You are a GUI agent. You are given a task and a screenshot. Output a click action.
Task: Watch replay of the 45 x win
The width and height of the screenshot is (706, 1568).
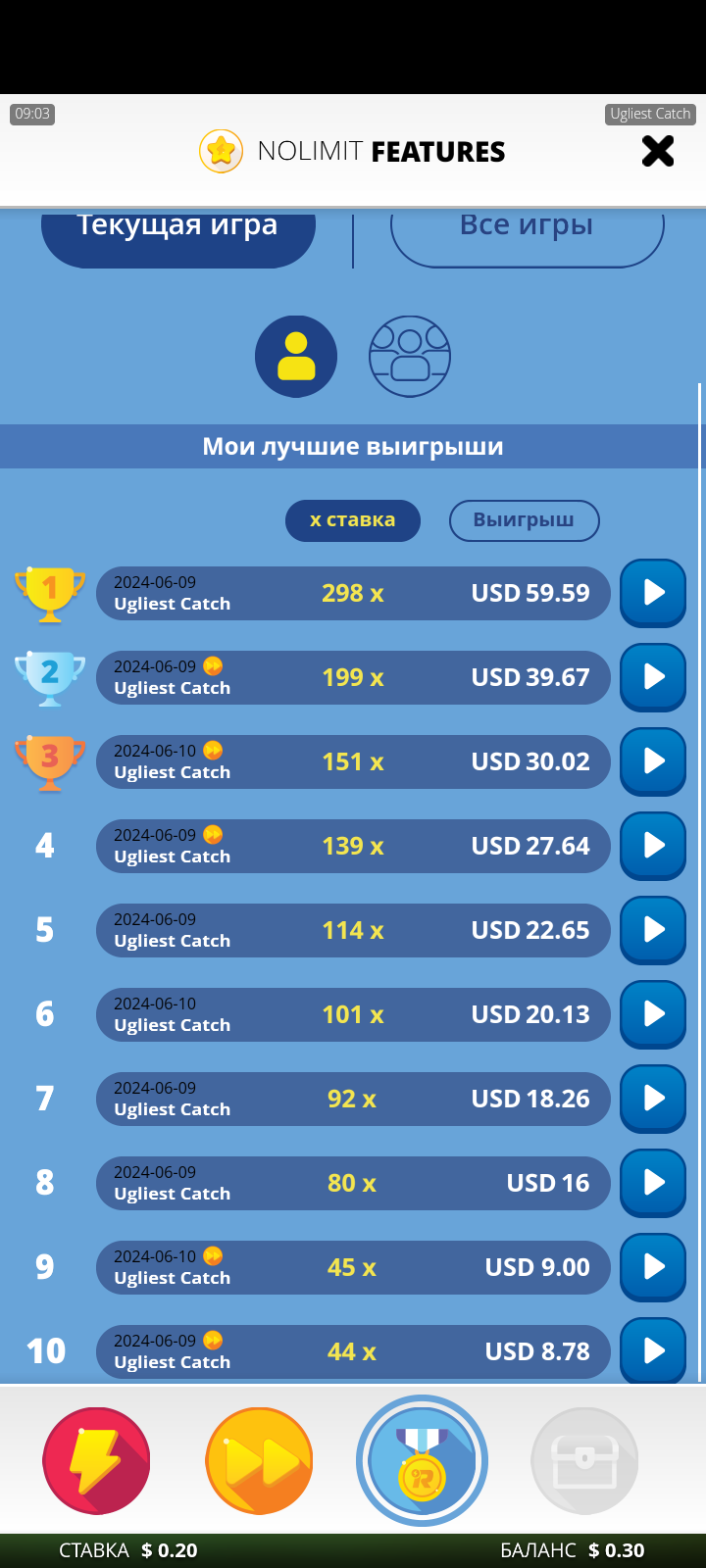tap(653, 1267)
